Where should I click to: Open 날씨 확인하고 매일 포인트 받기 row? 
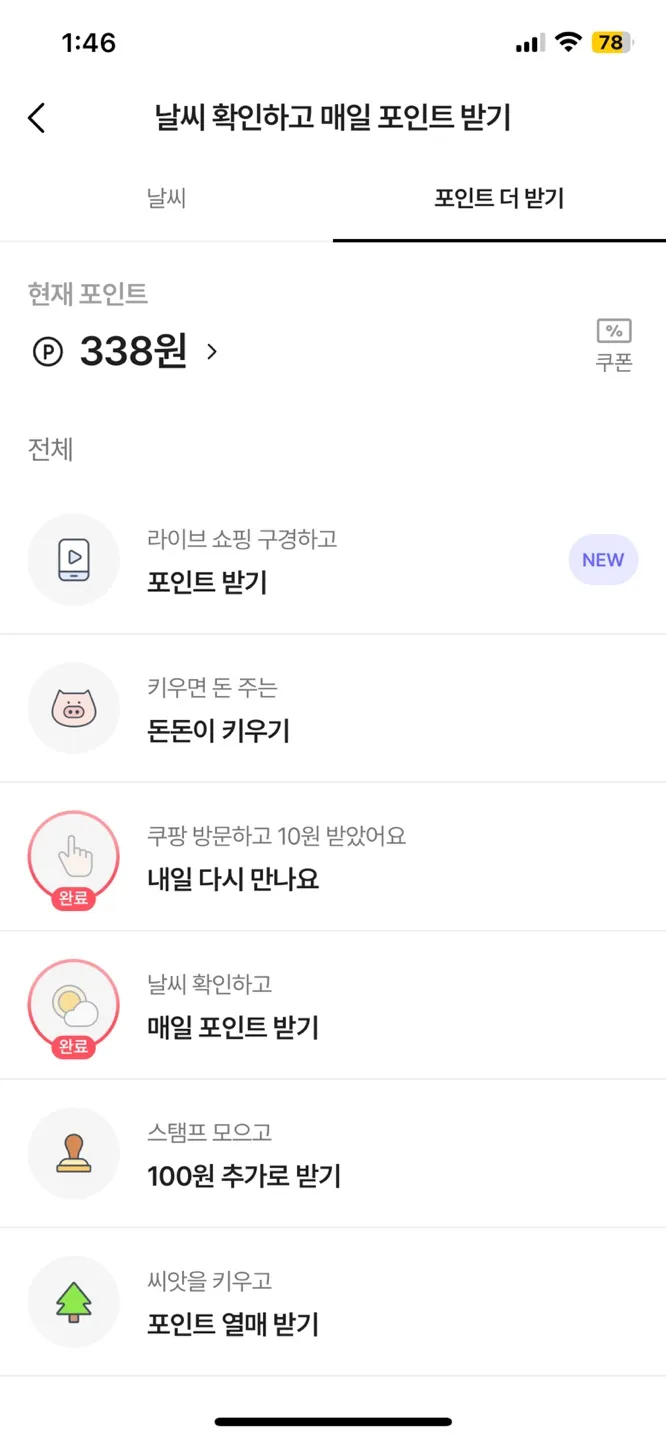tap(332, 1006)
